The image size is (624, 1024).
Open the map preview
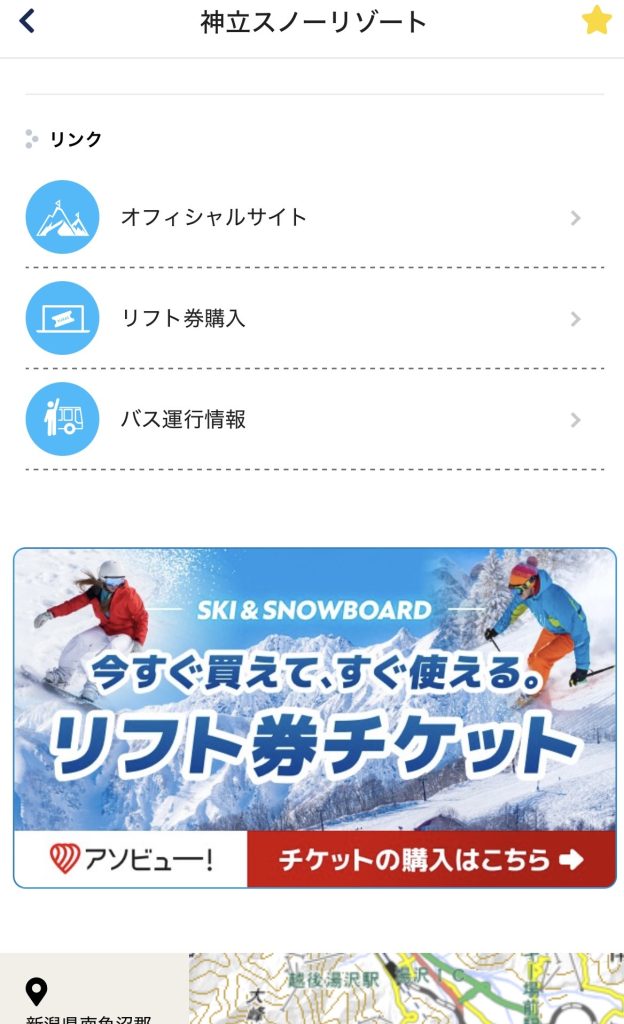405,989
